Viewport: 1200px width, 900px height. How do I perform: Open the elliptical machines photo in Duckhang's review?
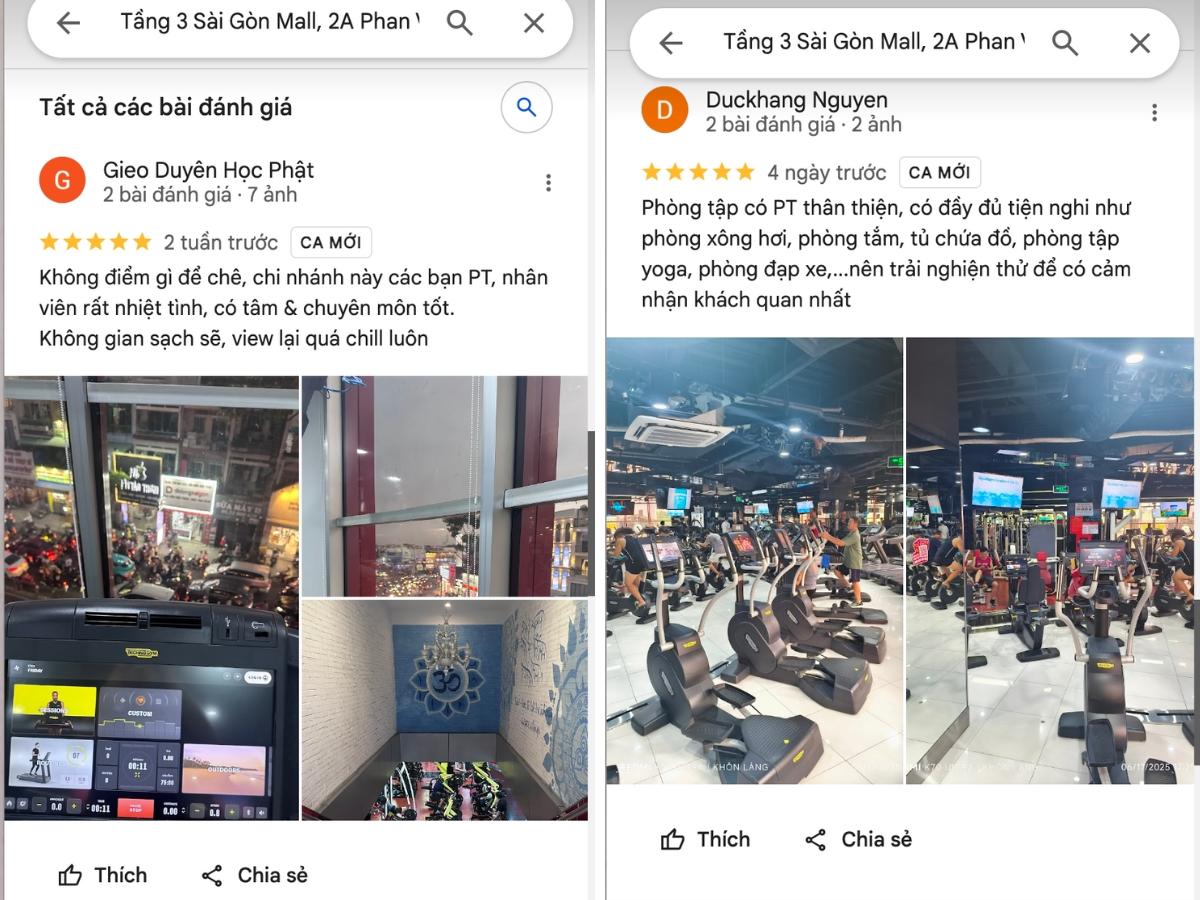pos(754,560)
